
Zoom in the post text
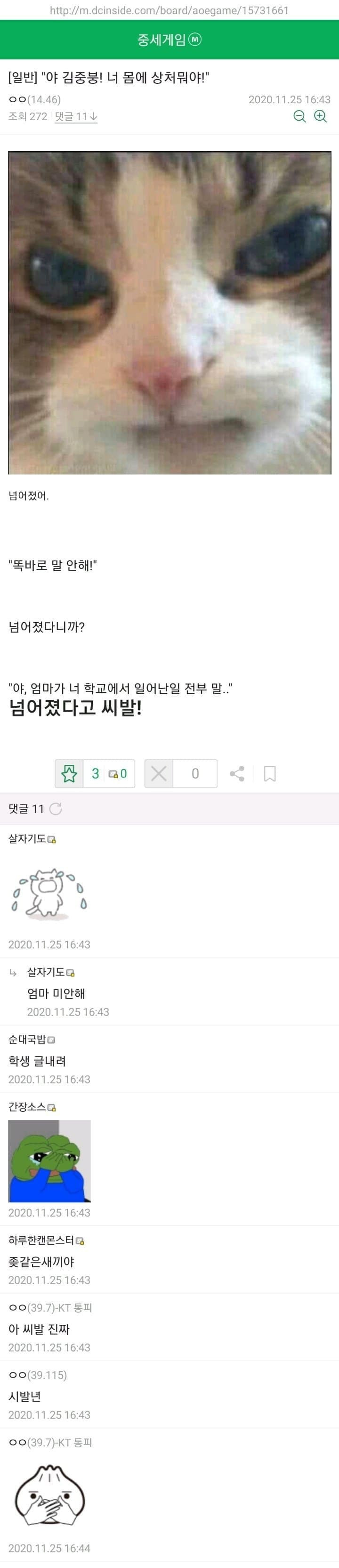click(x=321, y=116)
